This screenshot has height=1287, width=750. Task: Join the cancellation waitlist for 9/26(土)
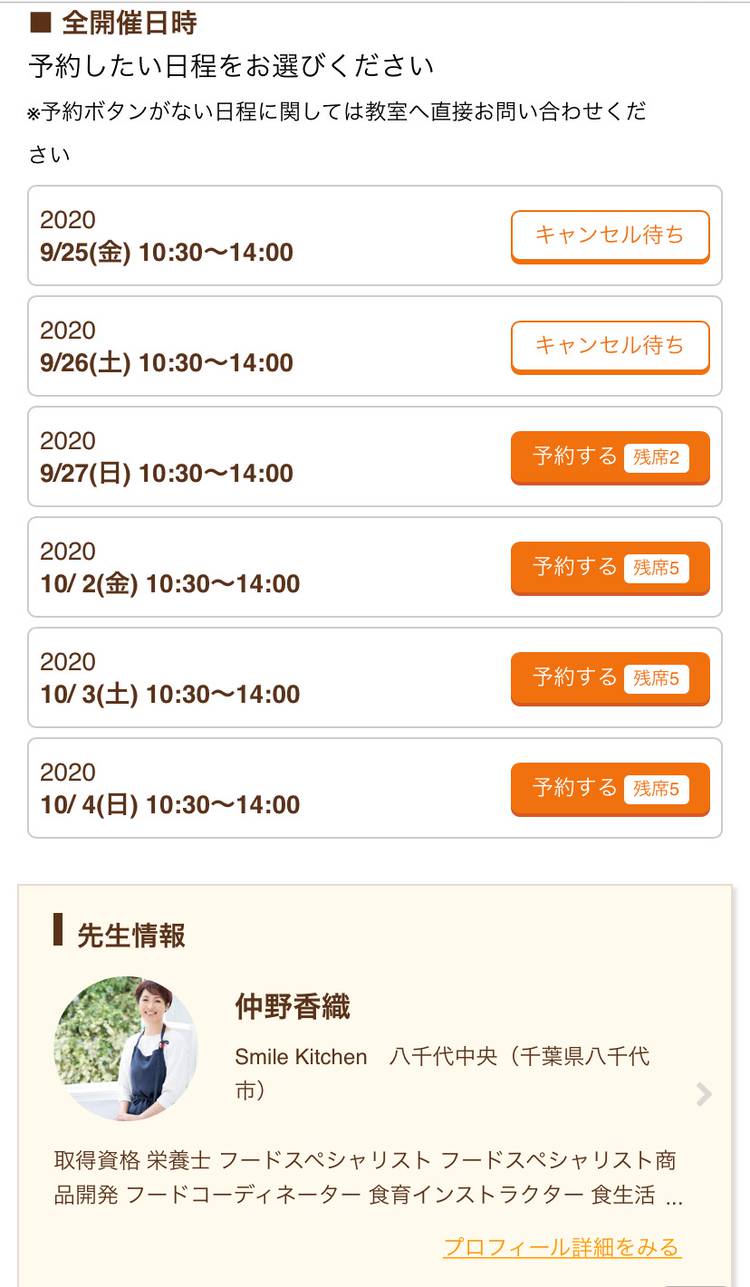tap(610, 346)
